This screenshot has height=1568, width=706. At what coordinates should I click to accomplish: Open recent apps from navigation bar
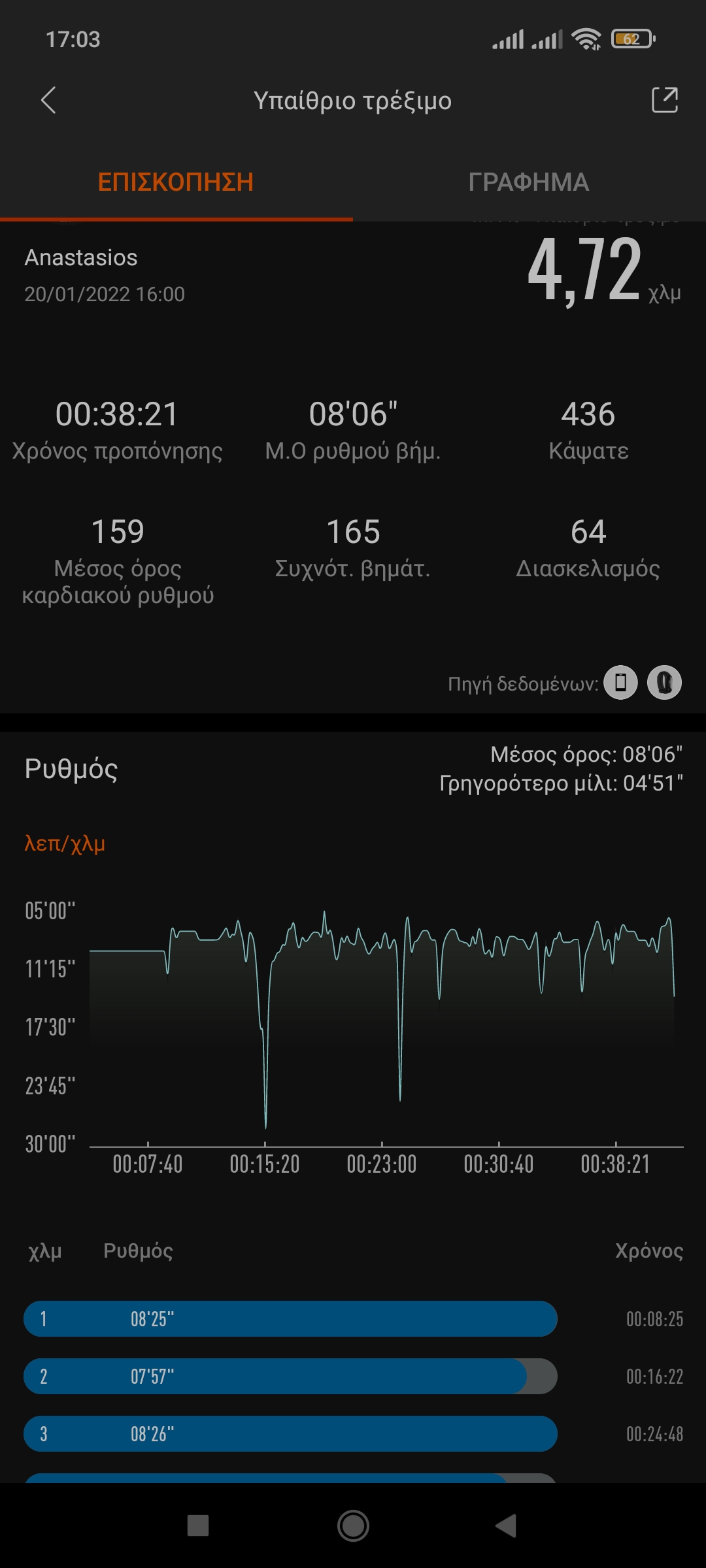point(198,1526)
